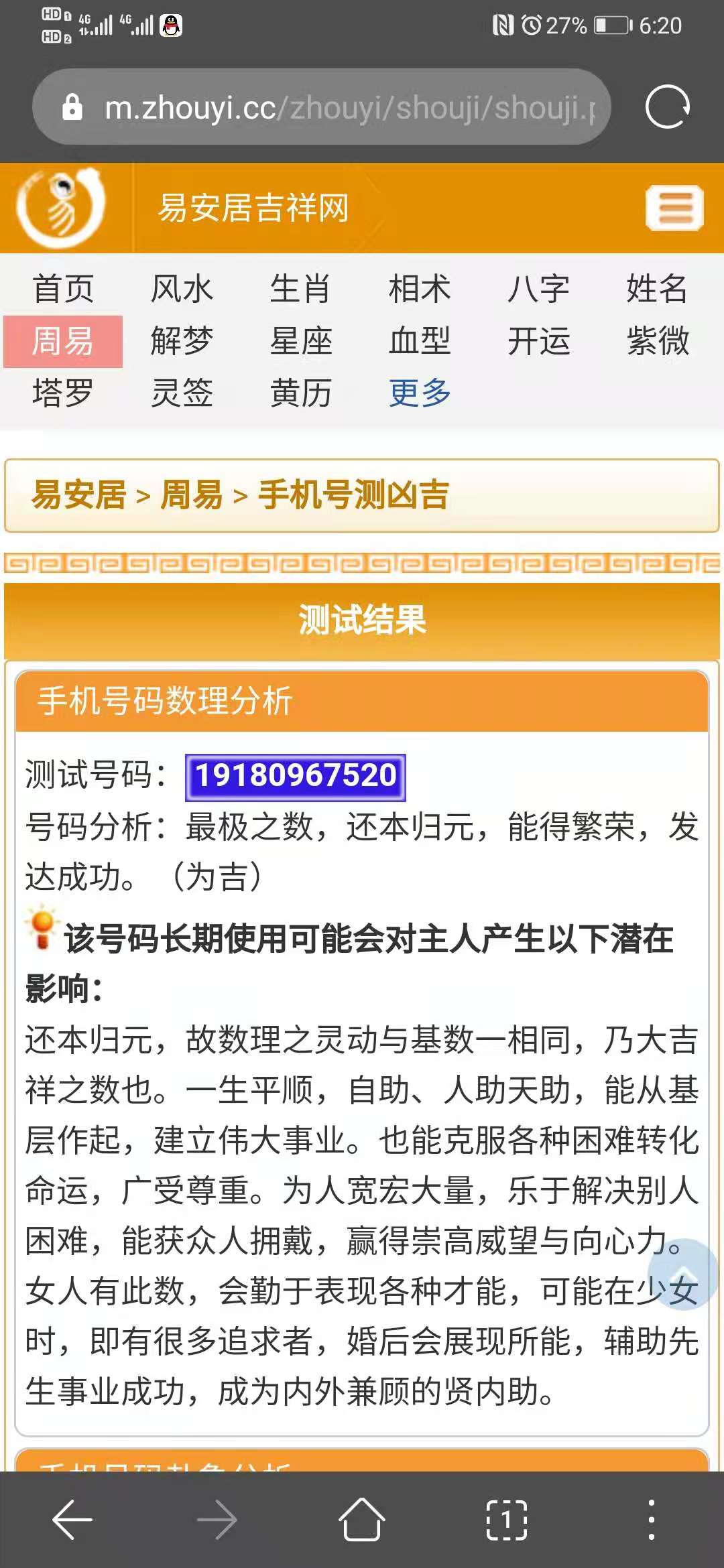Screen dimensions: 724x1568
Task: View the 星座 section
Action: coord(300,341)
